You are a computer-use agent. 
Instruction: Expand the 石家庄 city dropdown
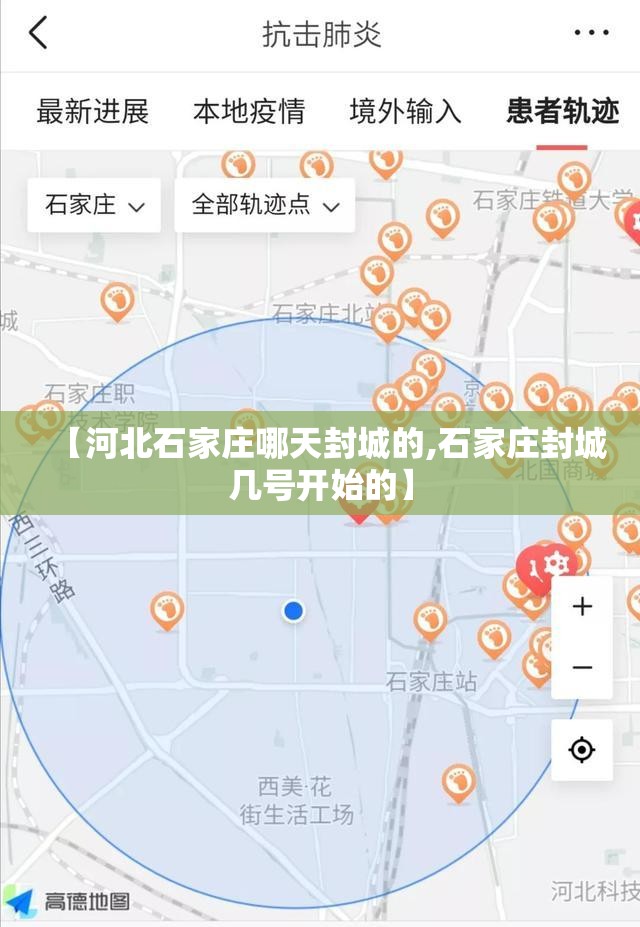click(95, 206)
